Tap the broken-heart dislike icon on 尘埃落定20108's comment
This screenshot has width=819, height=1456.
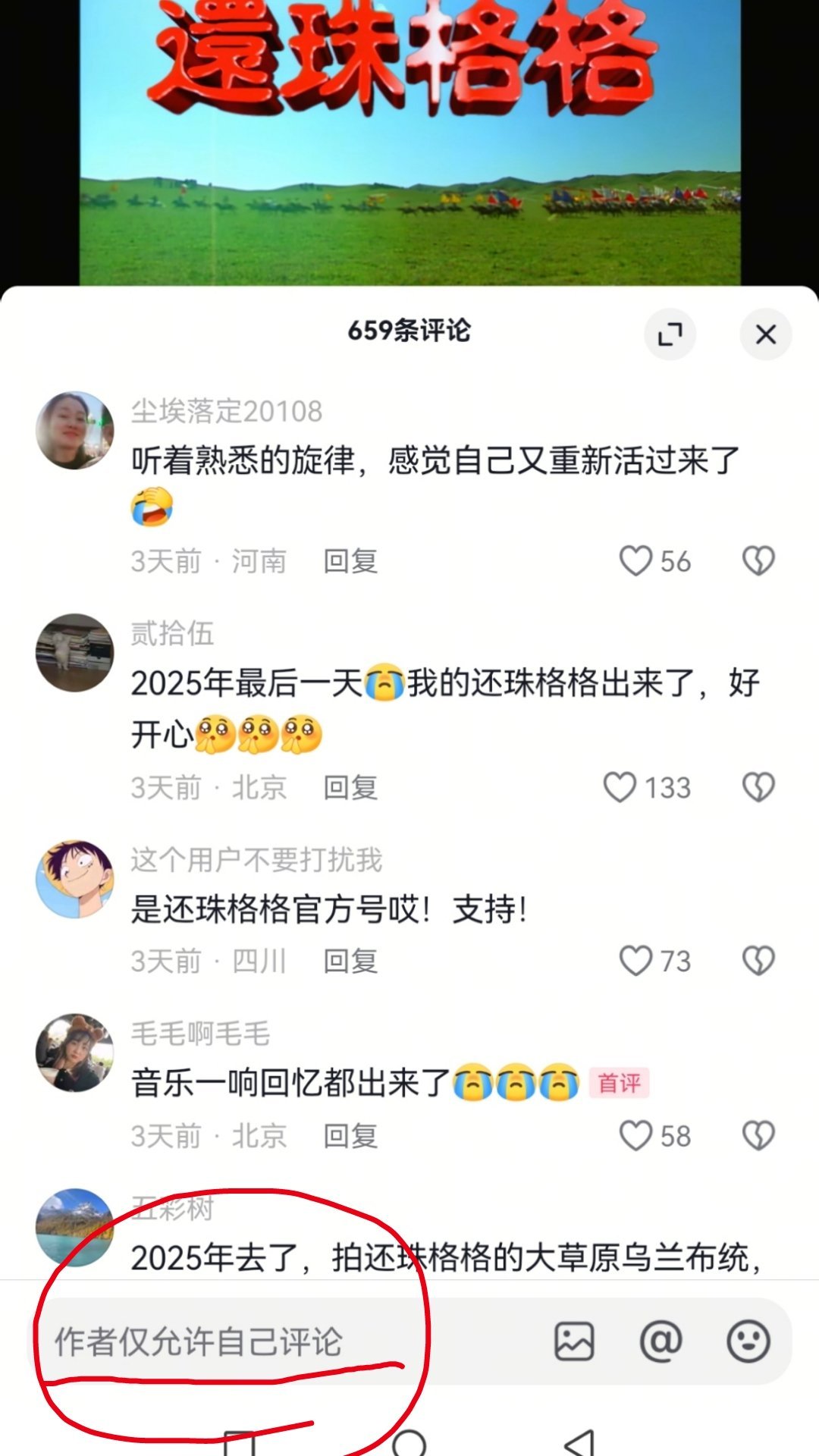coord(760,560)
